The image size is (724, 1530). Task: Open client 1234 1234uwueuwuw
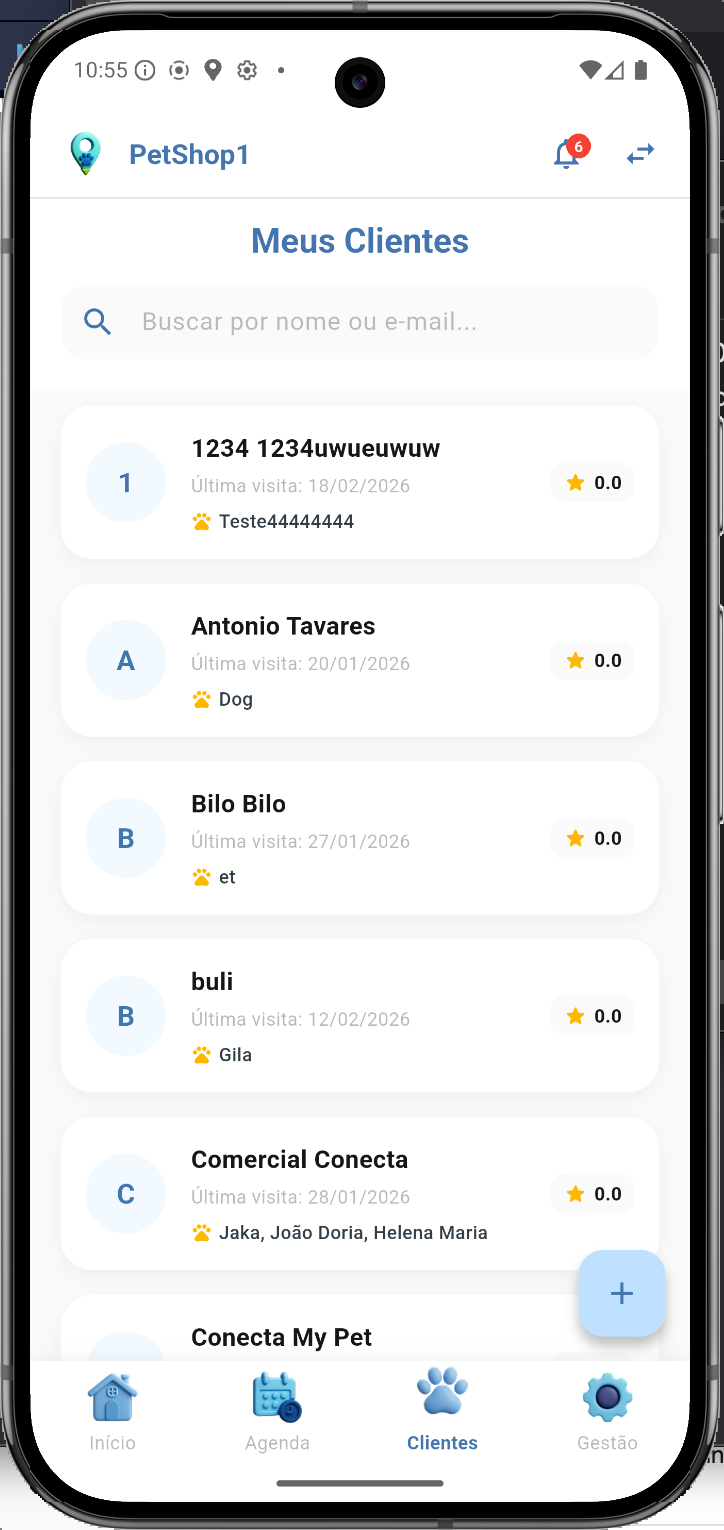(x=360, y=483)
